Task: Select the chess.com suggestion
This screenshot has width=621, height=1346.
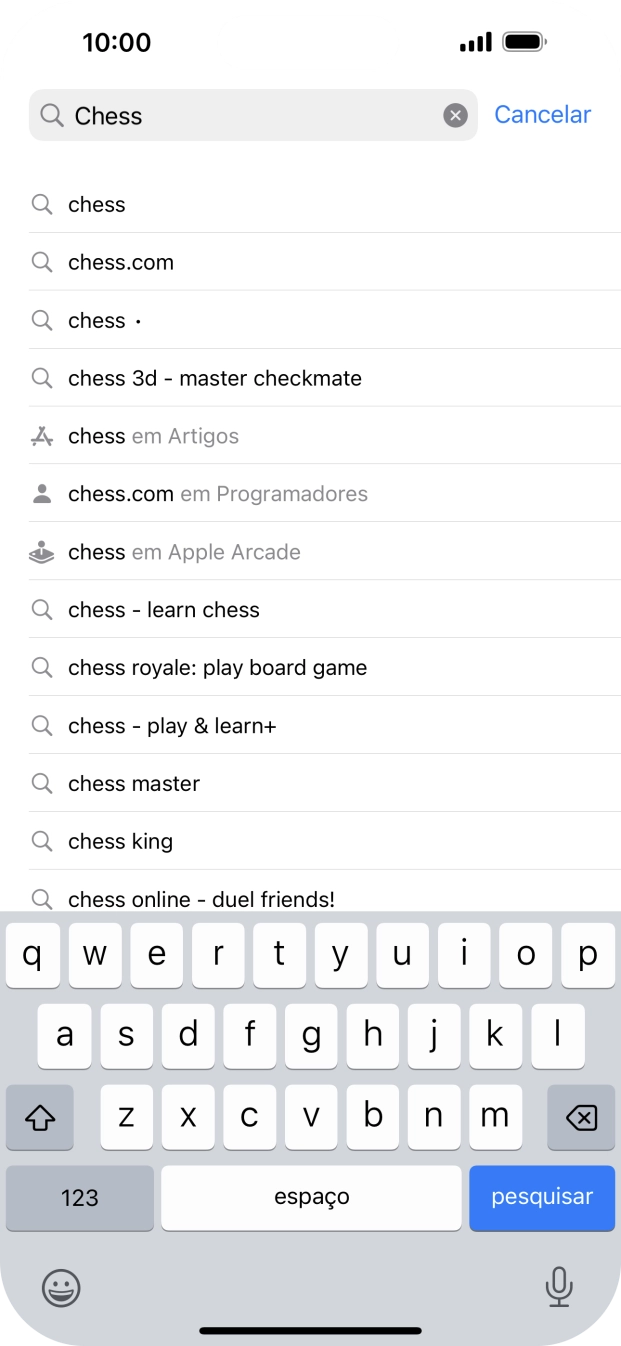Action: click(x=325, y=262)
